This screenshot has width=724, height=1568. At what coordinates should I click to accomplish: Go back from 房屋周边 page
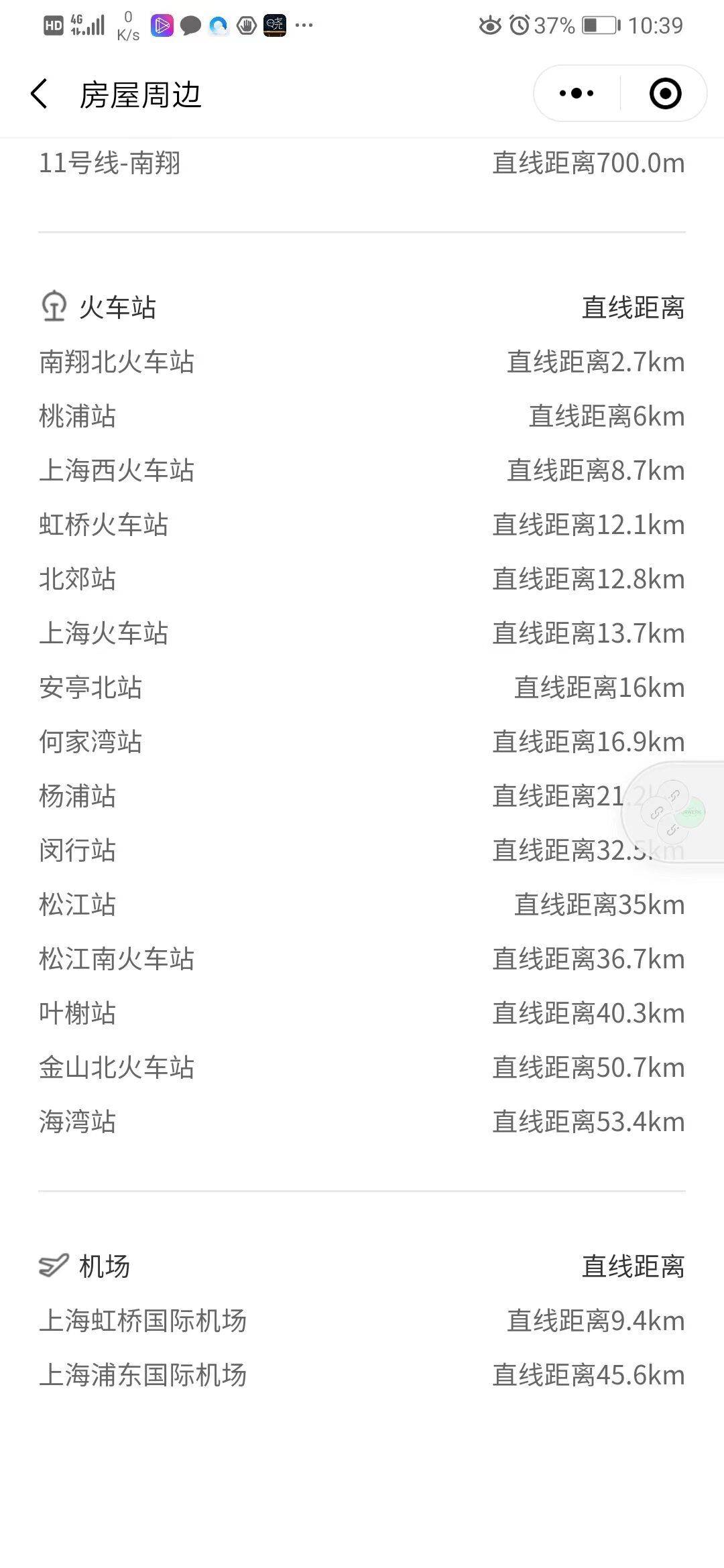coord(39,94)
